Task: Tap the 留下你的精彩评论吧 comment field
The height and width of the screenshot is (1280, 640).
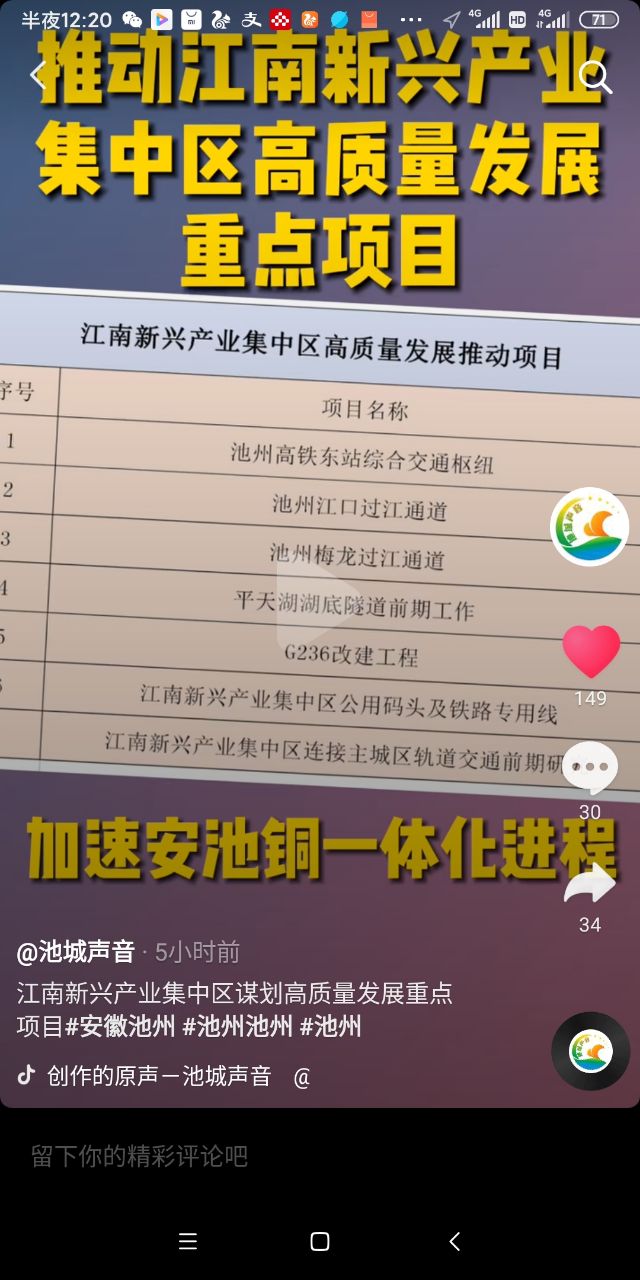Action: 140,1157
